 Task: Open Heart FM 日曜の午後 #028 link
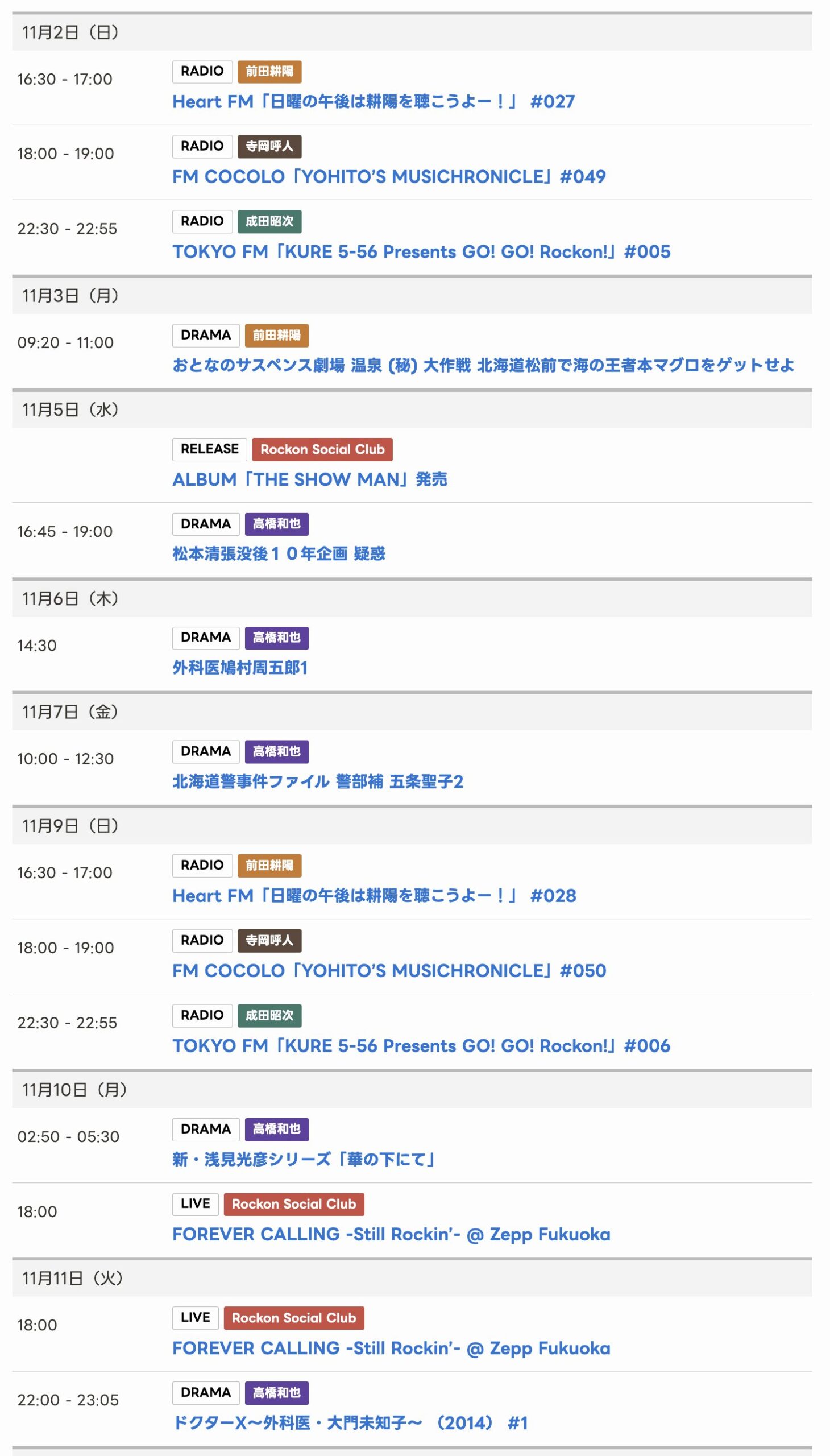pos(374,895)
